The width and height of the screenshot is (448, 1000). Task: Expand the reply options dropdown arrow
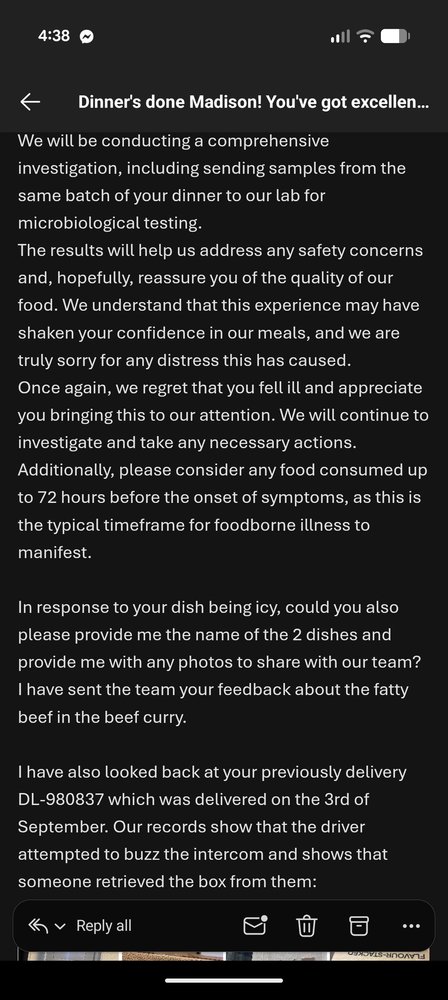(61, 926)
